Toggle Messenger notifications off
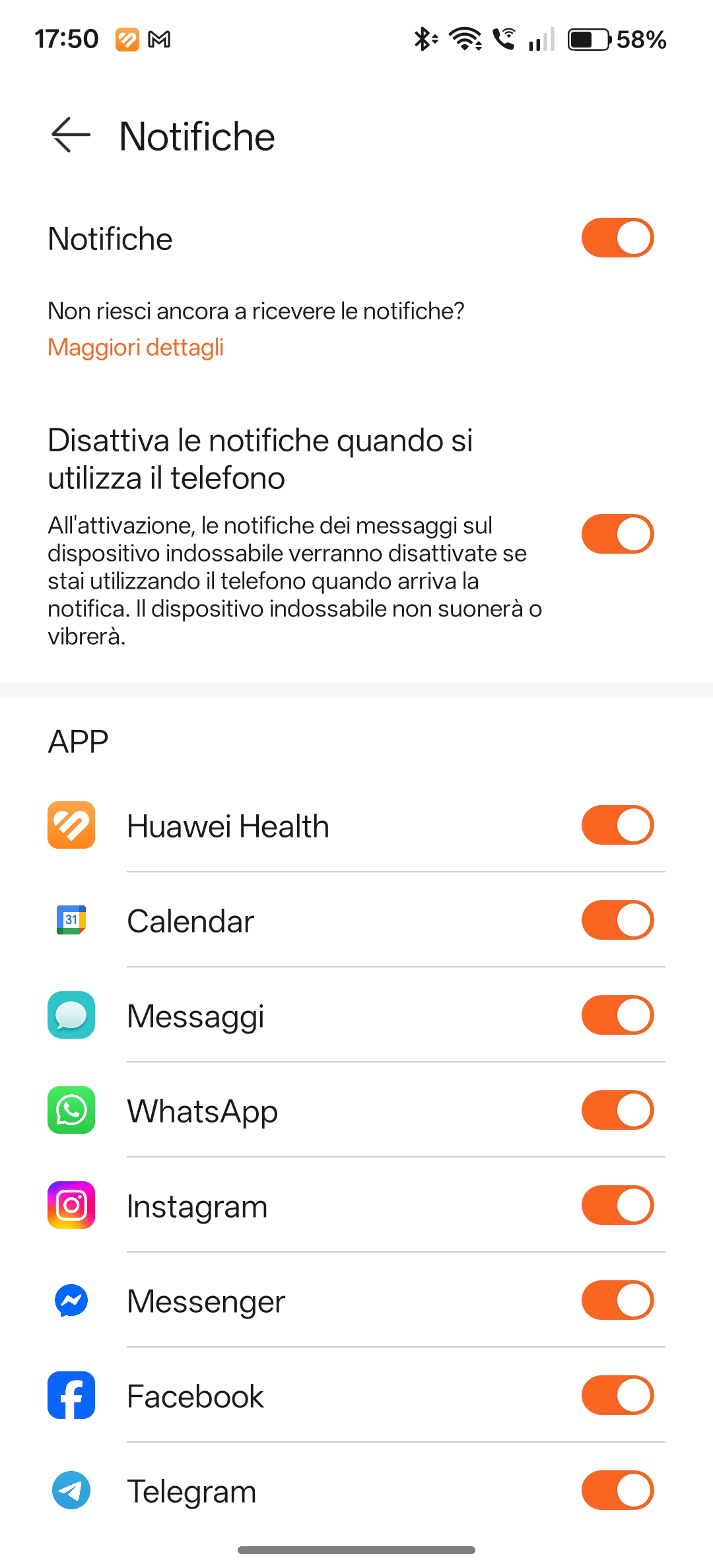The width and height of the screenshot is (713, 1568). click(617, 1300)
